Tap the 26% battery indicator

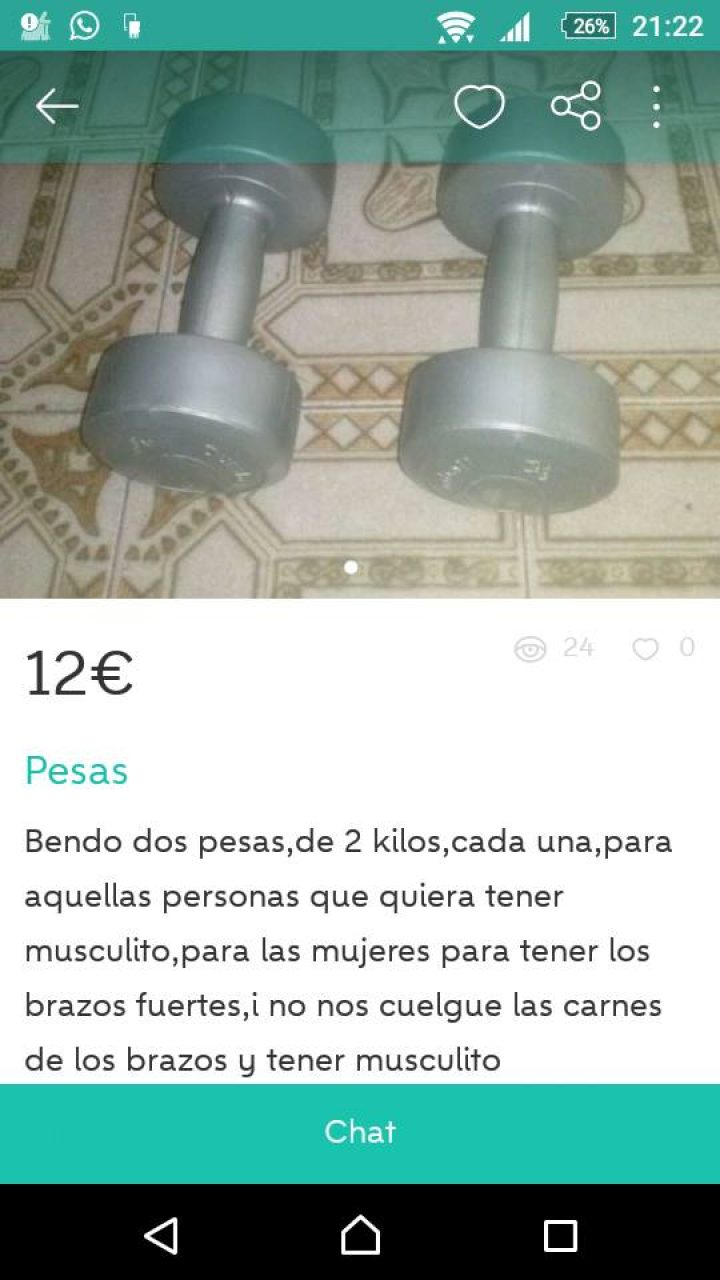point(589,25)
